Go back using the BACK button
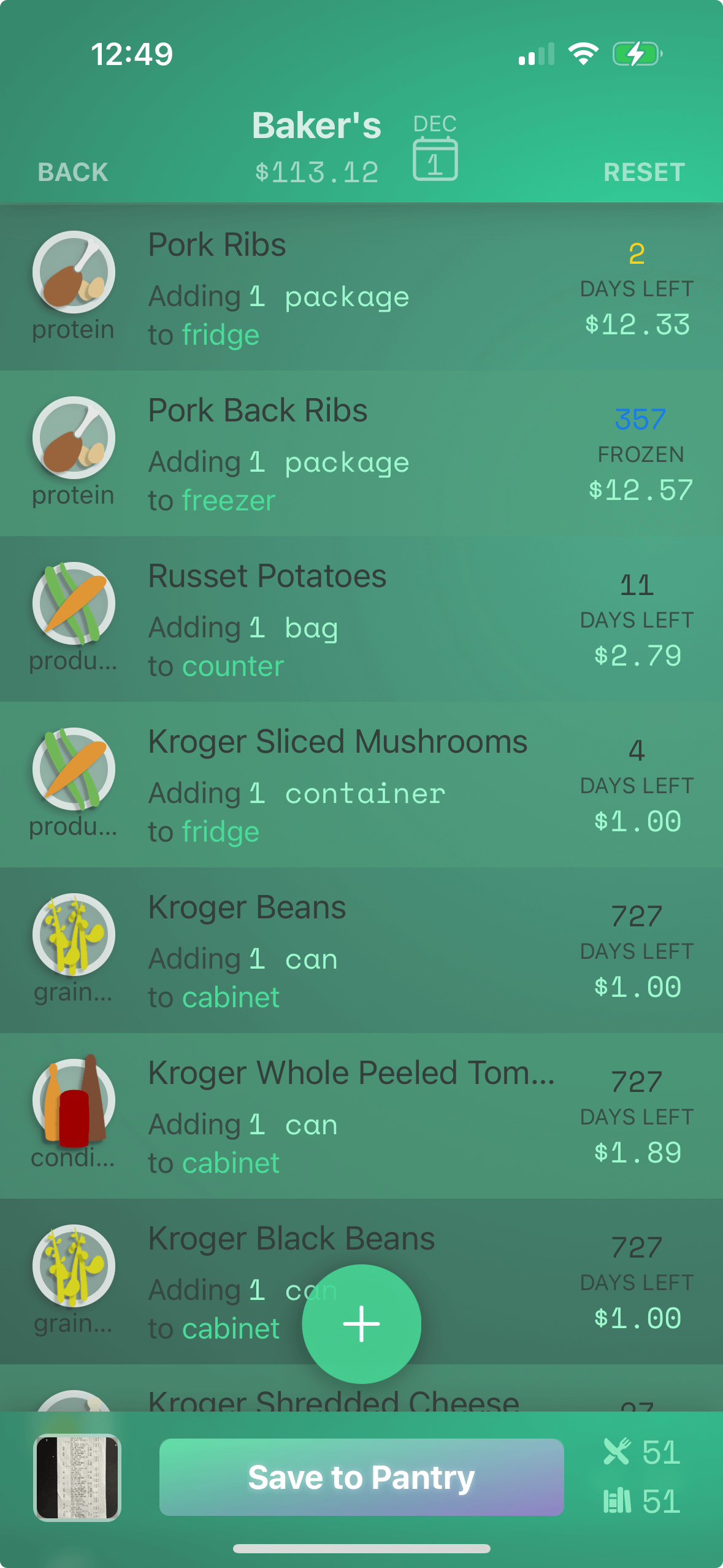 coord(73,172)
